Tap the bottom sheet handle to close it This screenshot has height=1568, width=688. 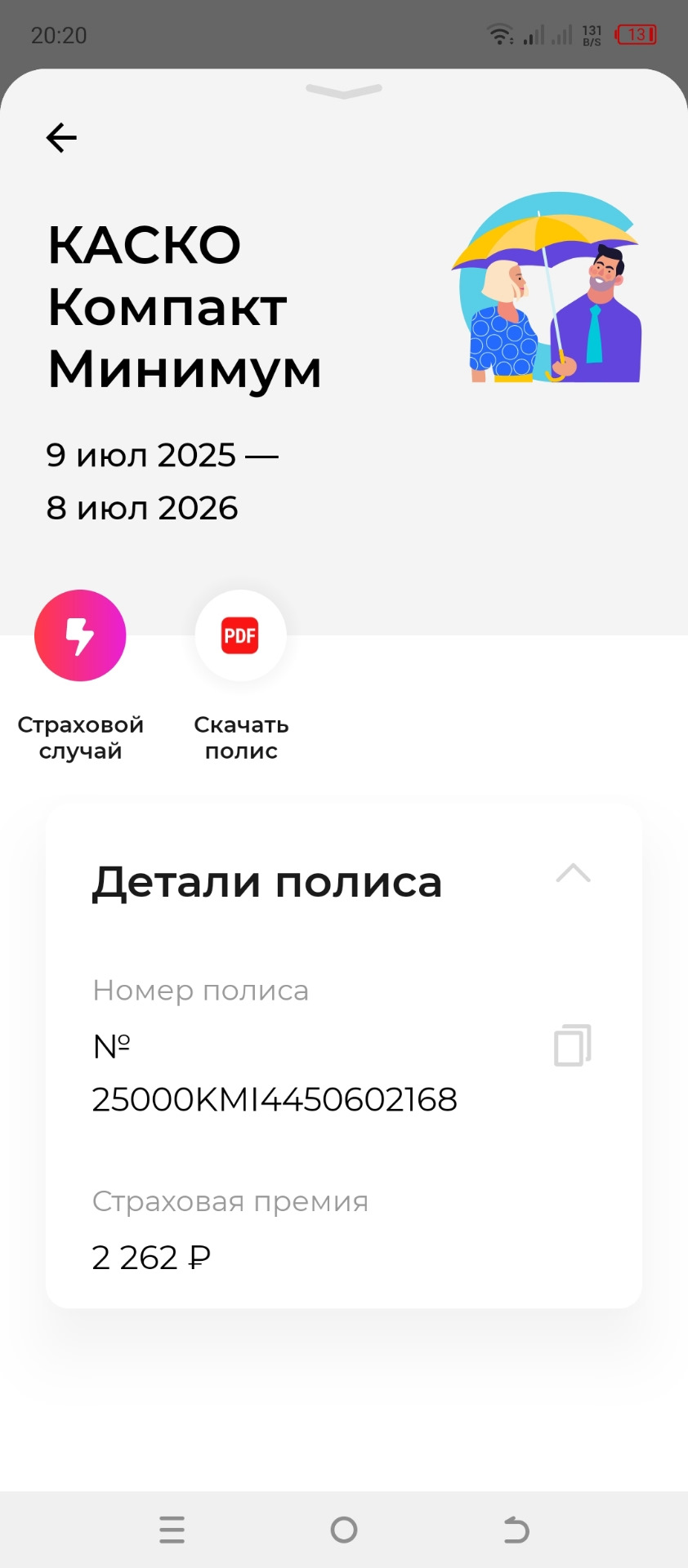coord(344,91)
